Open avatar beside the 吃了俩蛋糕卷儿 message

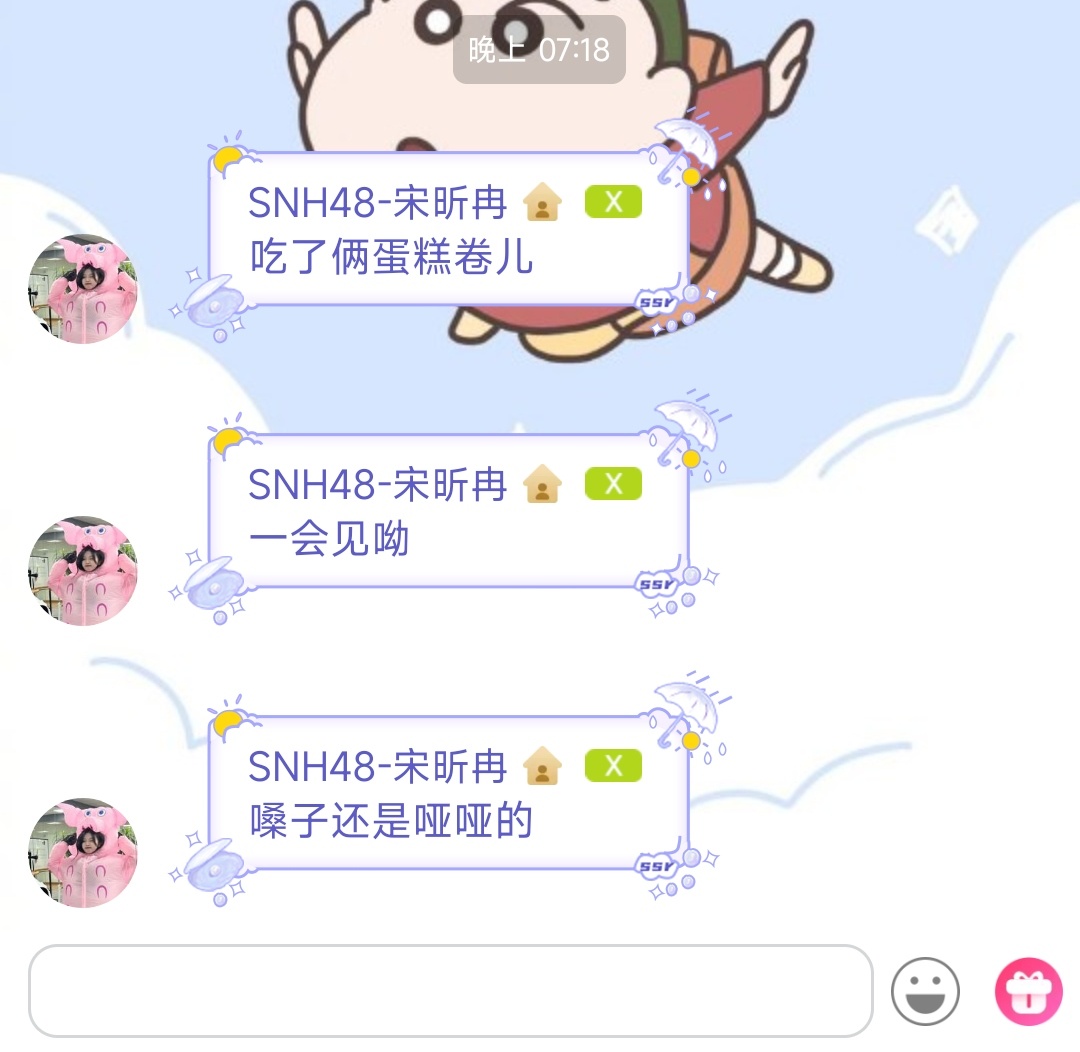[x=82, y=289]
